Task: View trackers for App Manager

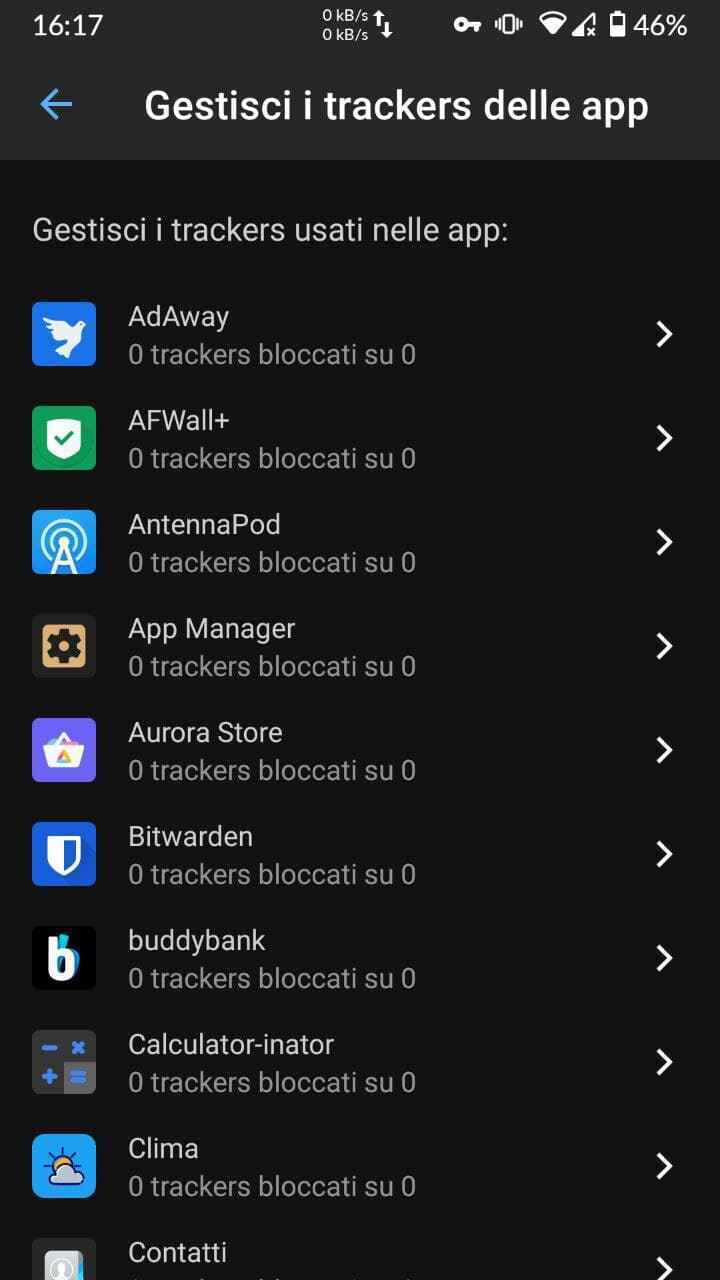Action: (x=360, y=646)
